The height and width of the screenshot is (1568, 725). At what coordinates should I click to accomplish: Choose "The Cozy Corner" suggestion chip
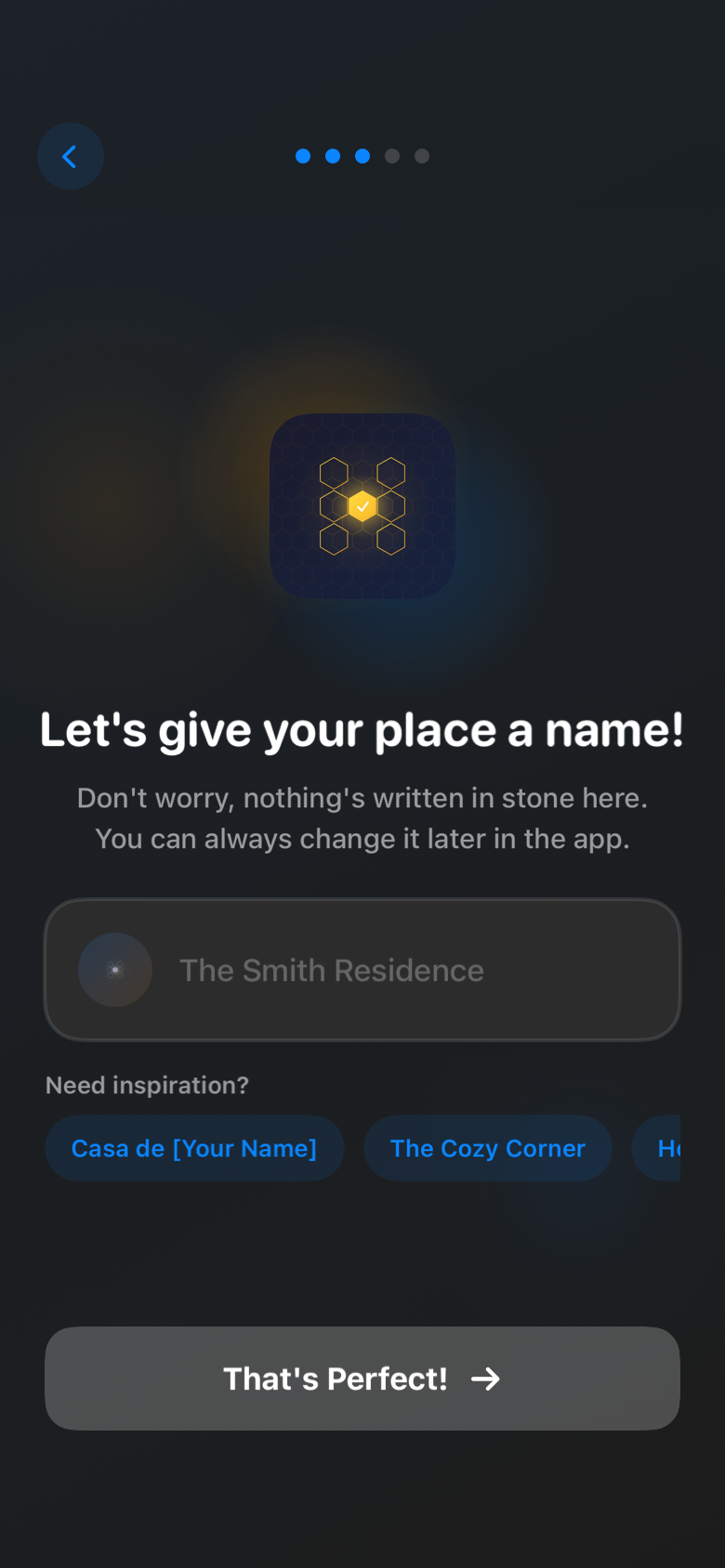487,1148
